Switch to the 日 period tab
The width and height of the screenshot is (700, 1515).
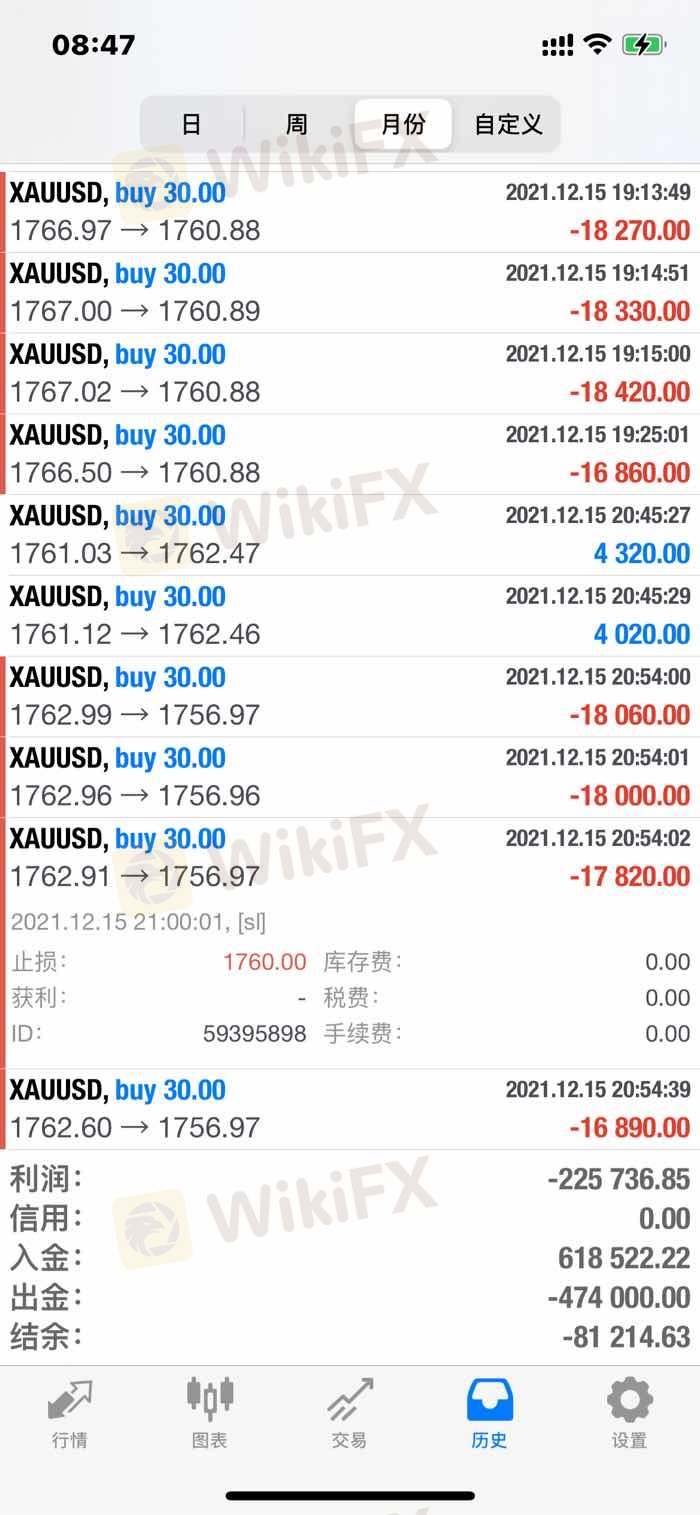click(191, 124)
